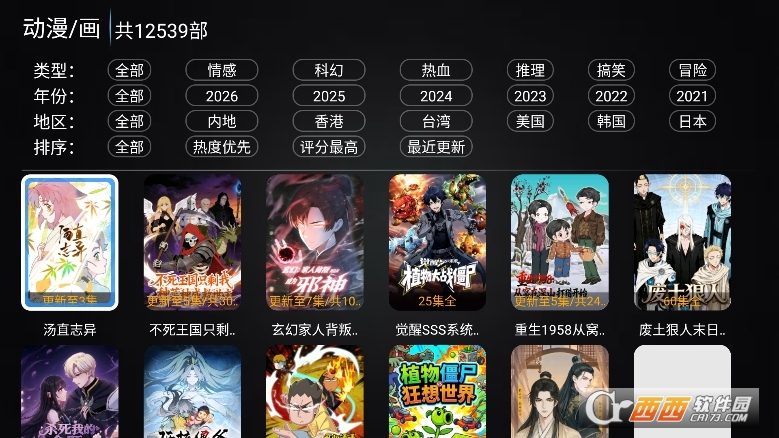Pick the 冒险 genre filter

pyautogui.click(x=692, y=70)
